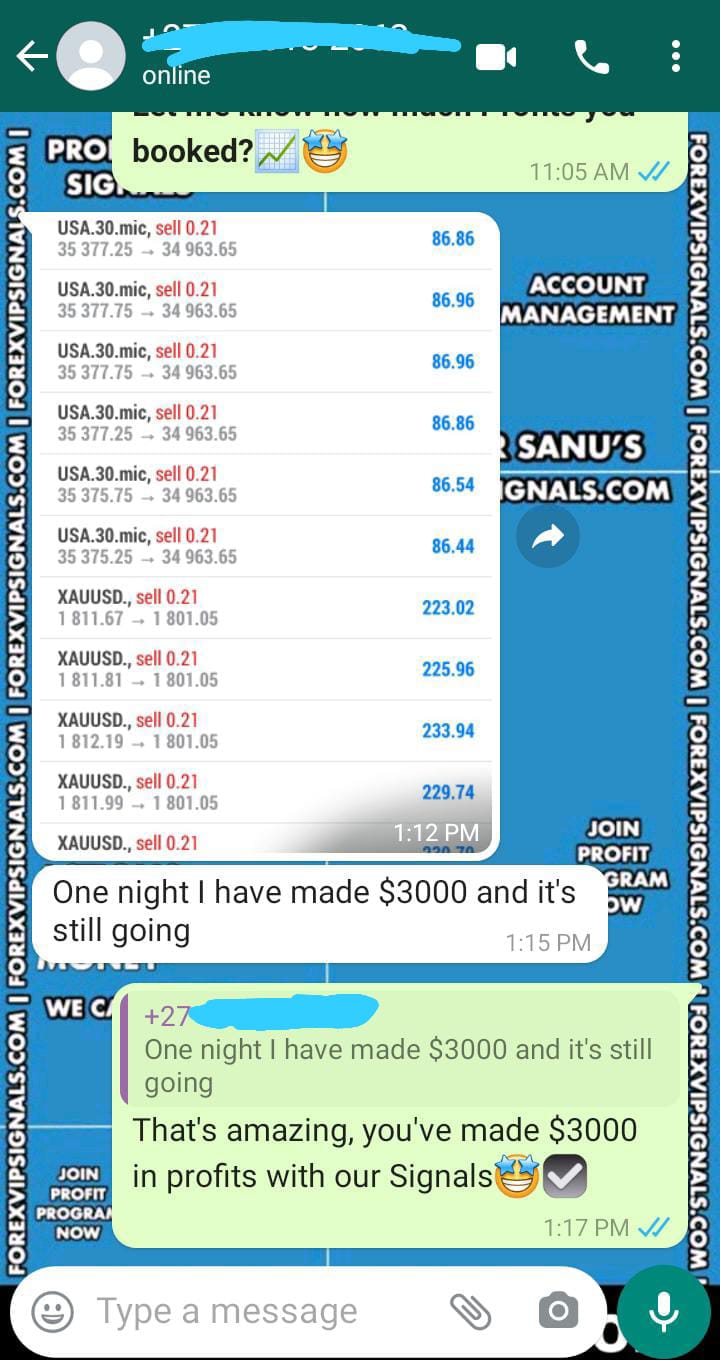Open the emoji picker
Screen dimensions: 720x1360
click(52, 1311)
